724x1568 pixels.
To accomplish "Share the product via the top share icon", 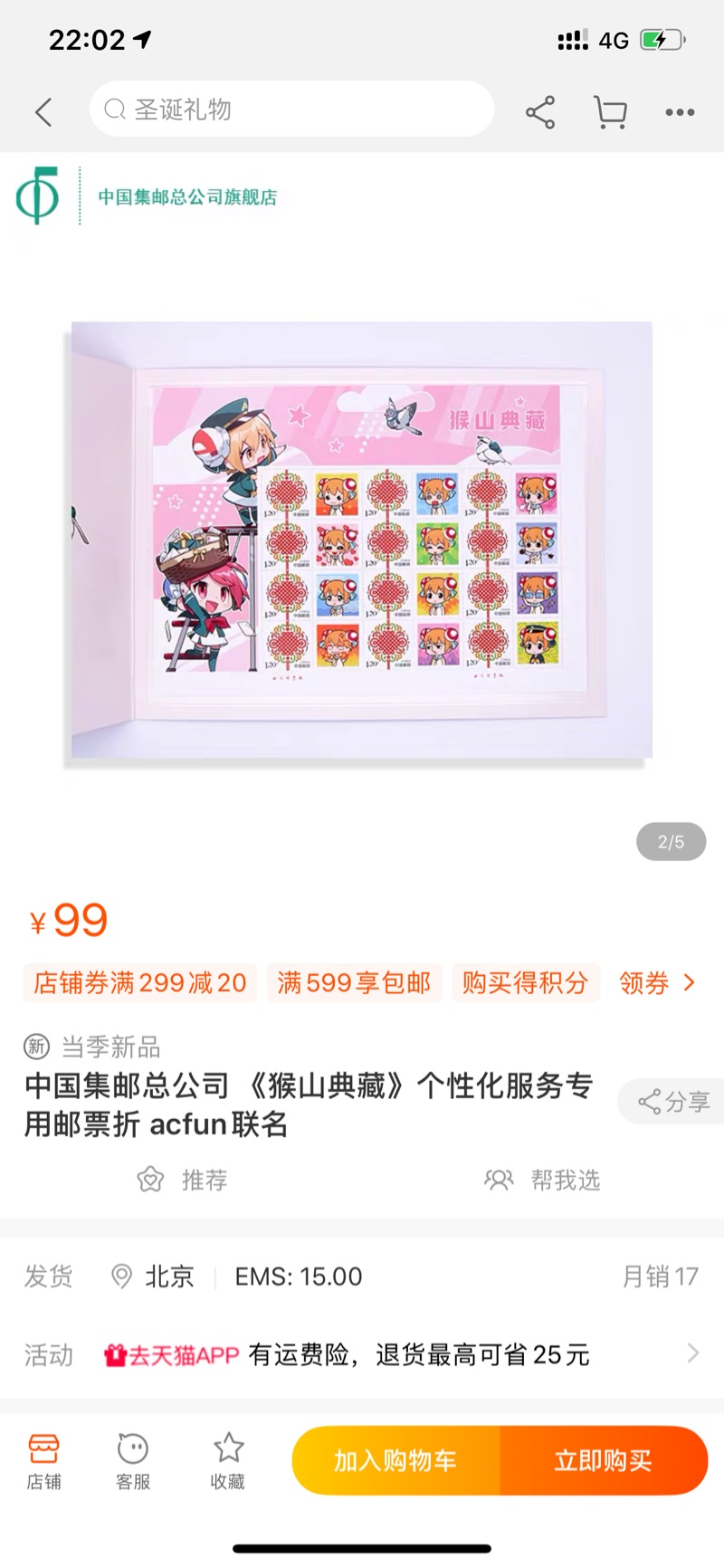I will point(540,112).
